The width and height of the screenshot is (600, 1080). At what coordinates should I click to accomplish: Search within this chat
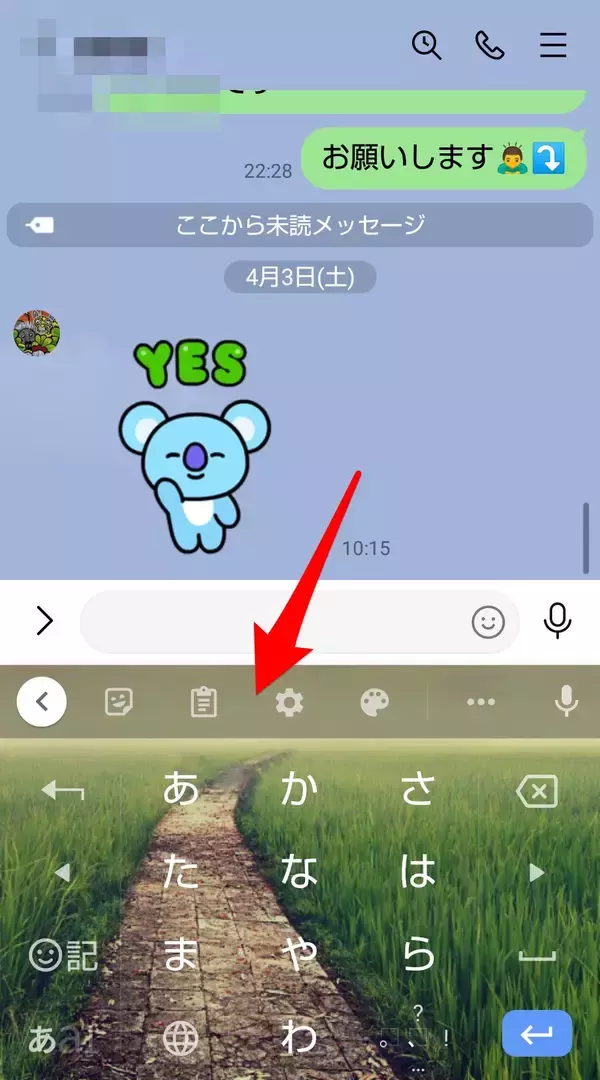click(427, 45)
